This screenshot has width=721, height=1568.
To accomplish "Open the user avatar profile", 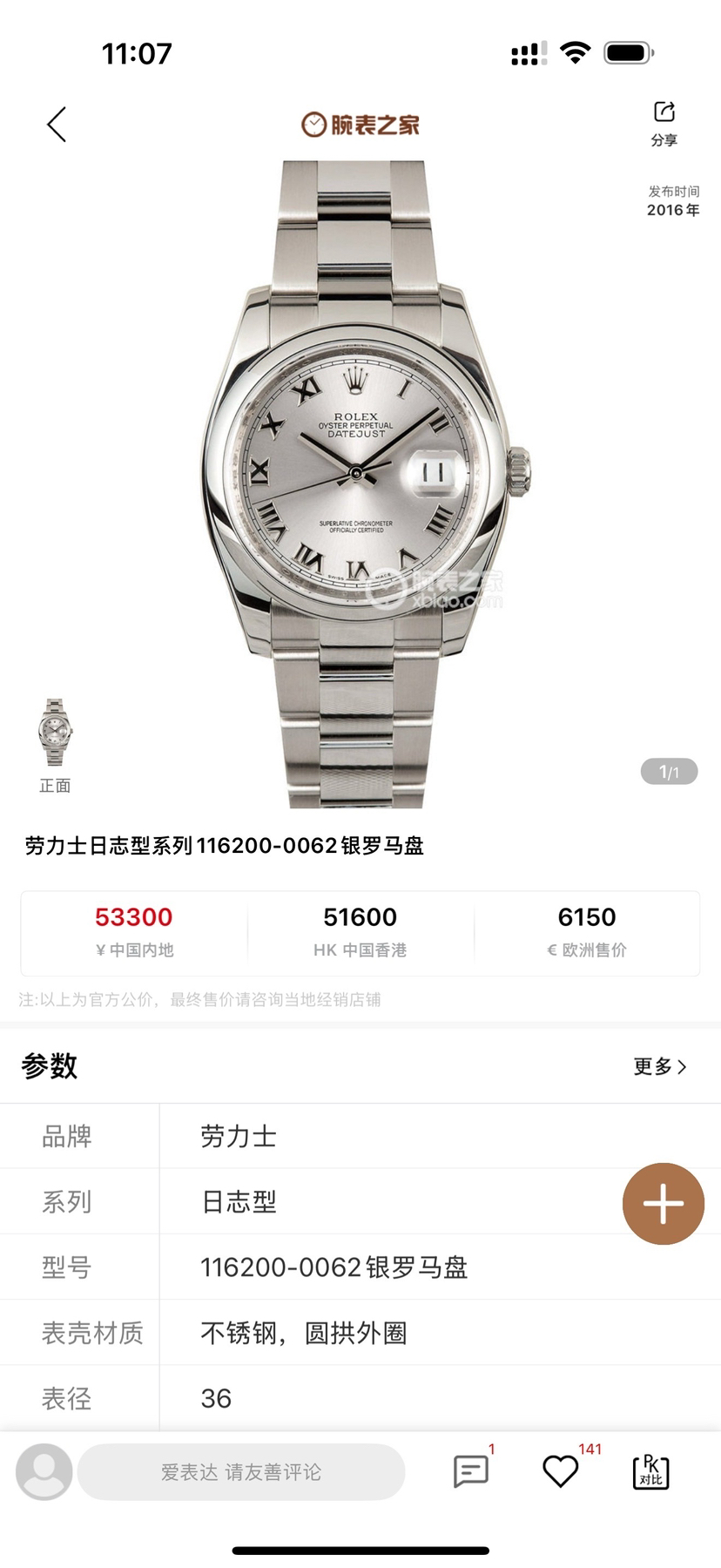I will pos(44,1471).
